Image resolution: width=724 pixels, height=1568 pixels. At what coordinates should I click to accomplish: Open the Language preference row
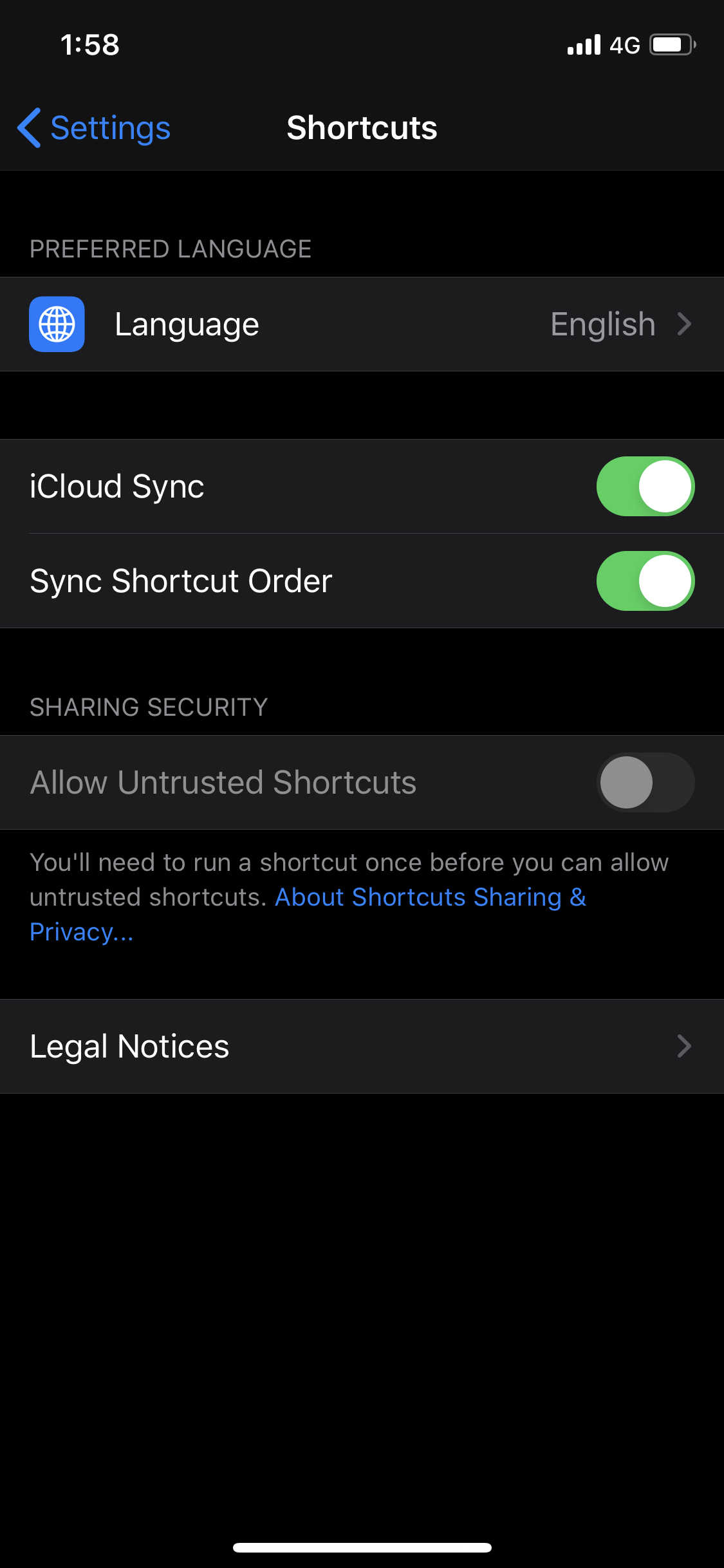pyautogui.click(x=362, y=324)
